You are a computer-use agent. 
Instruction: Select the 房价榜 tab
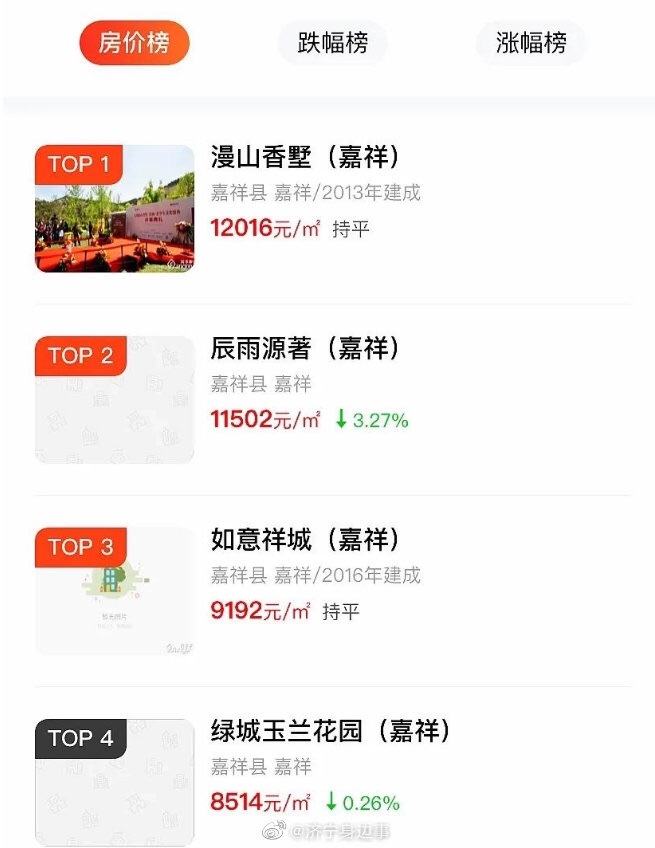[134, 43]
